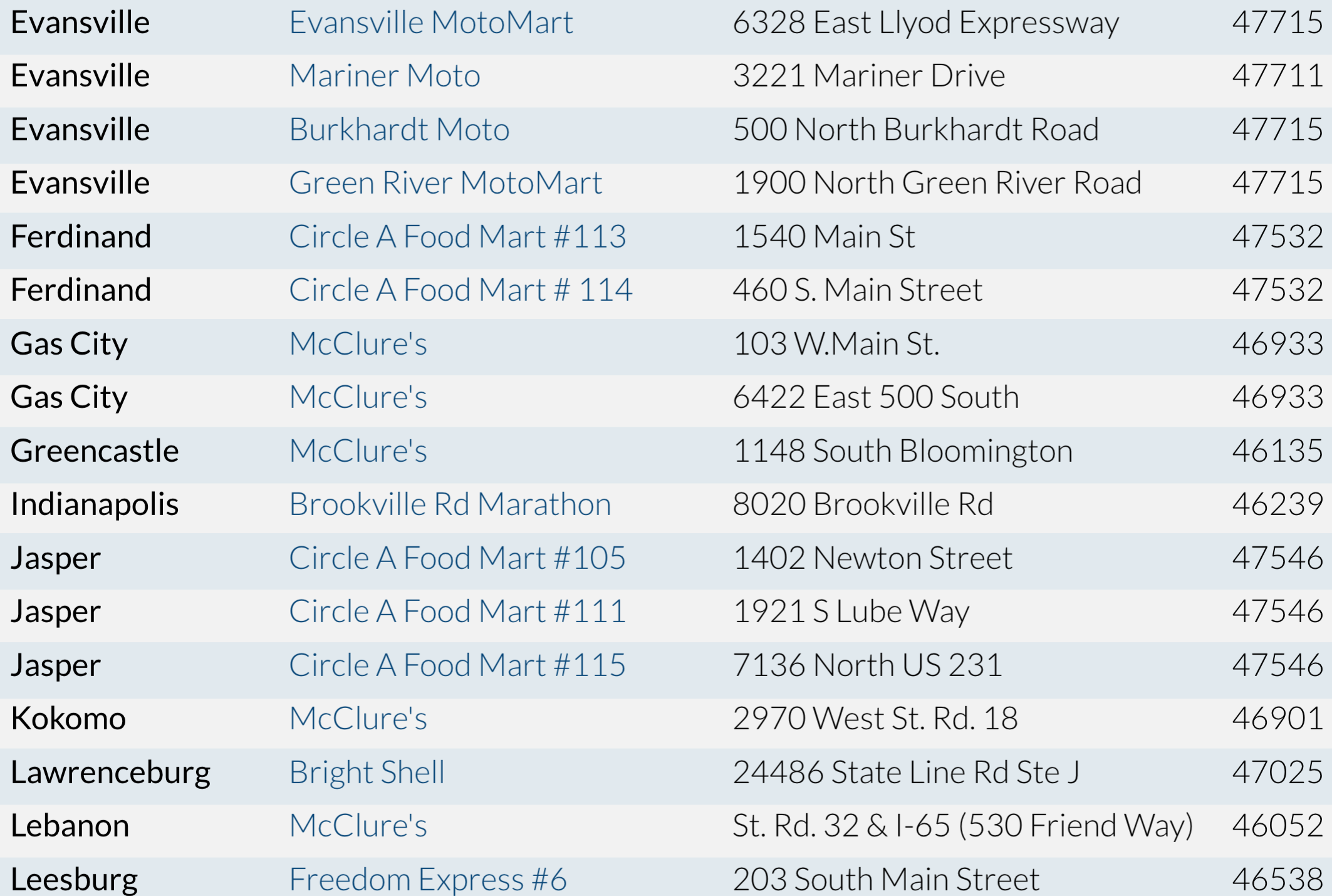Image resolution: width=1332 pixels, height=896 pixels.
Task: Open the Freedom Express #6 link
Action: tap(427, 880)
